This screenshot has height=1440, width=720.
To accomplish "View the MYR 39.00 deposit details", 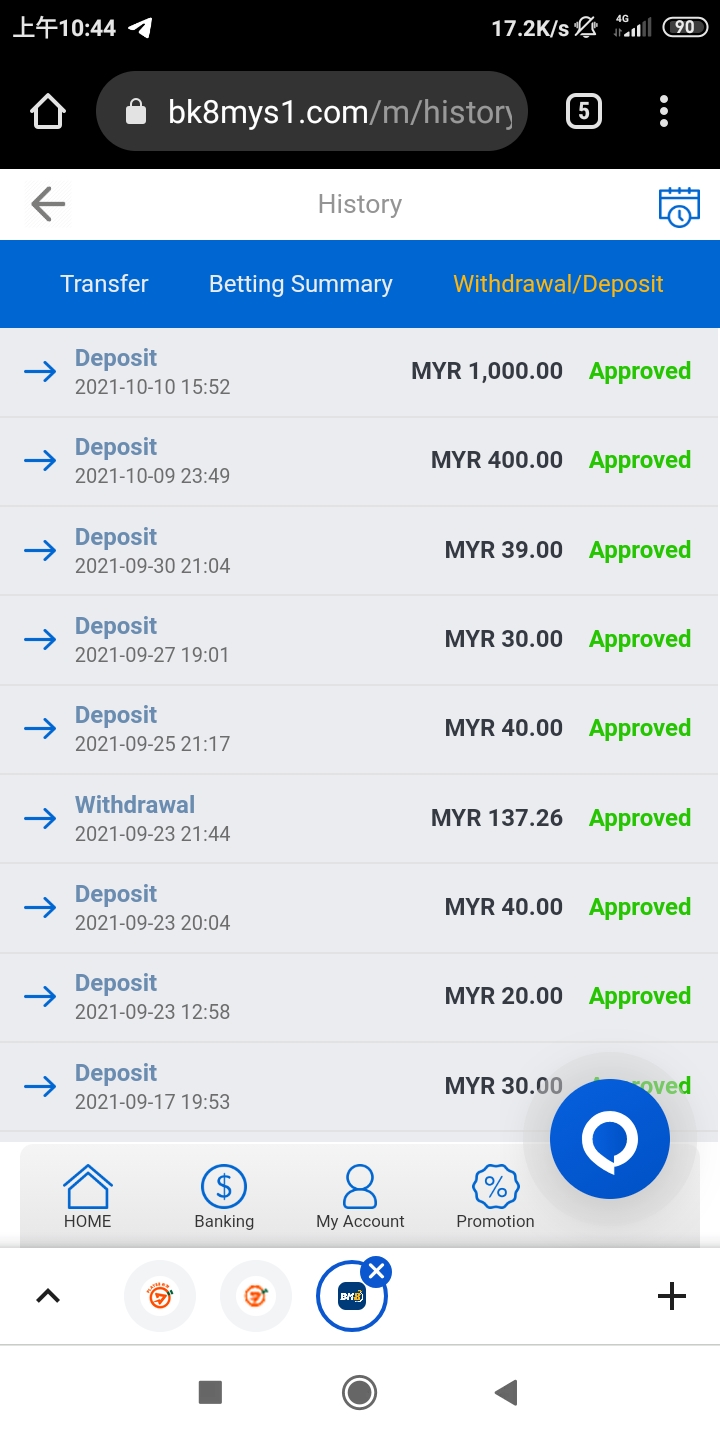I will coord(360,551).
